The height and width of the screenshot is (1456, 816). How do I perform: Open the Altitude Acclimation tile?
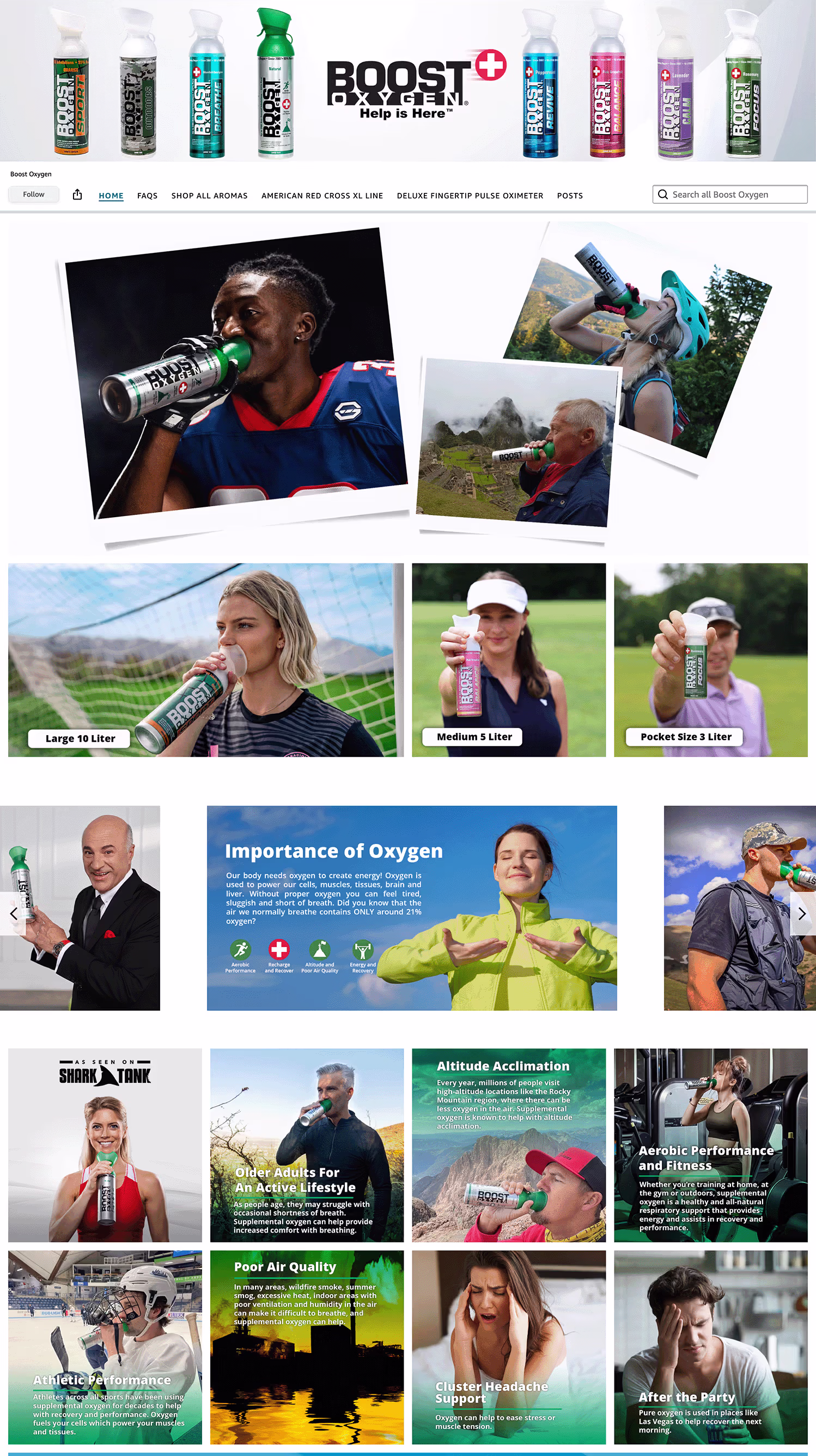click(x=509, y=1145)
